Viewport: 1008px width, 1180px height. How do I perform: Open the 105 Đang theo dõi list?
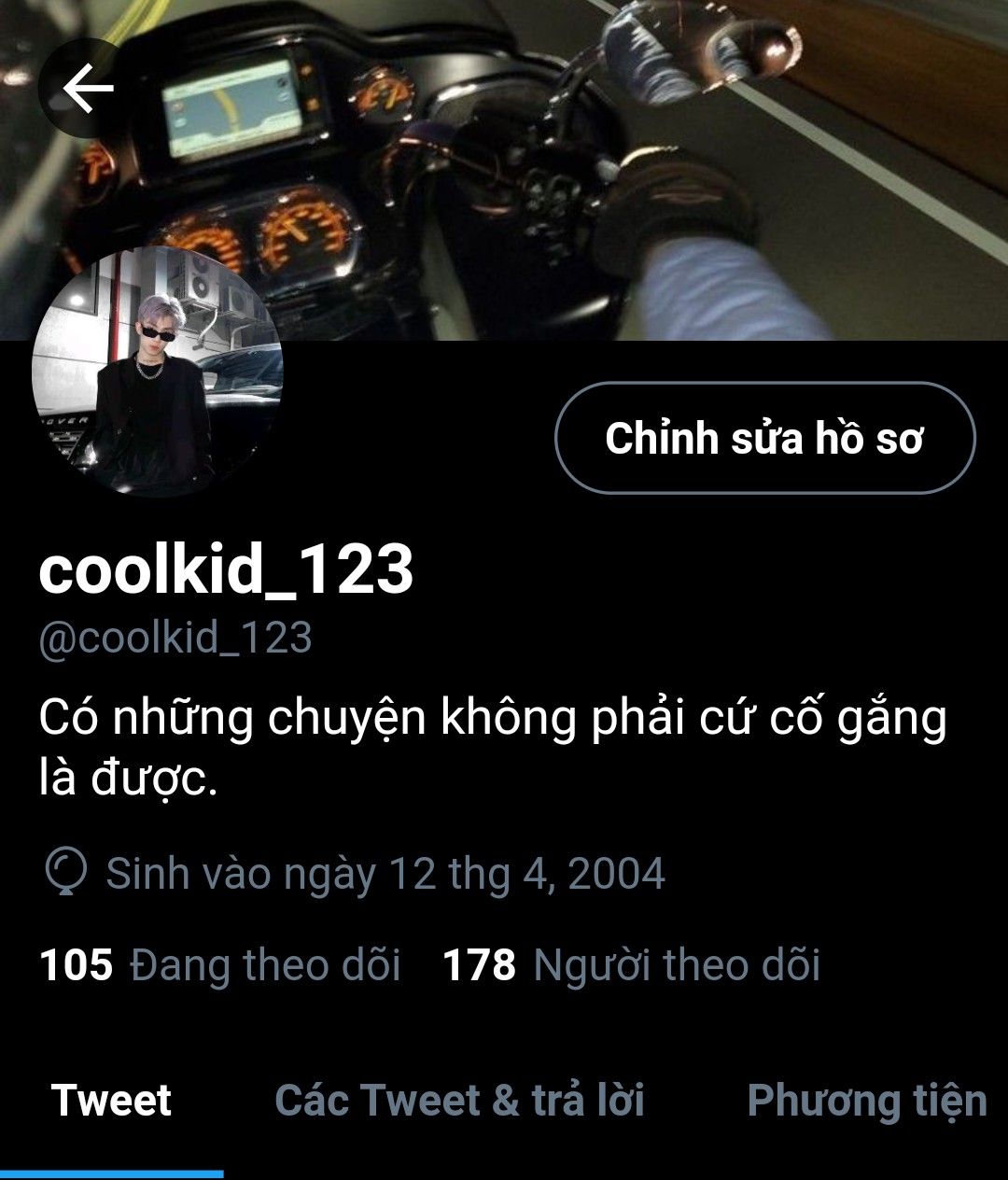pyautogui.click(x=220, y=964)
